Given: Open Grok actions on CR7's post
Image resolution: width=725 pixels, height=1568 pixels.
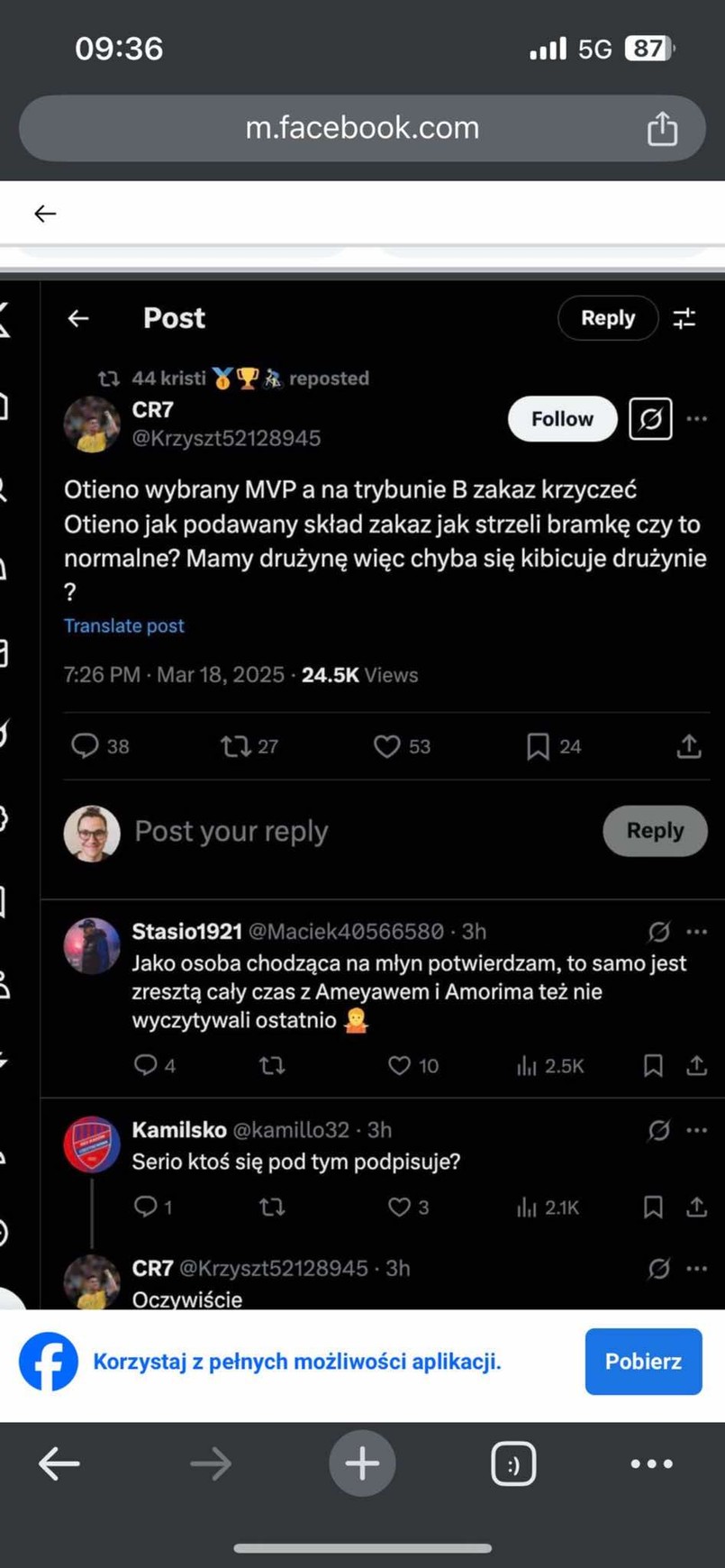Looking at the screenshot, I should 650,418.
